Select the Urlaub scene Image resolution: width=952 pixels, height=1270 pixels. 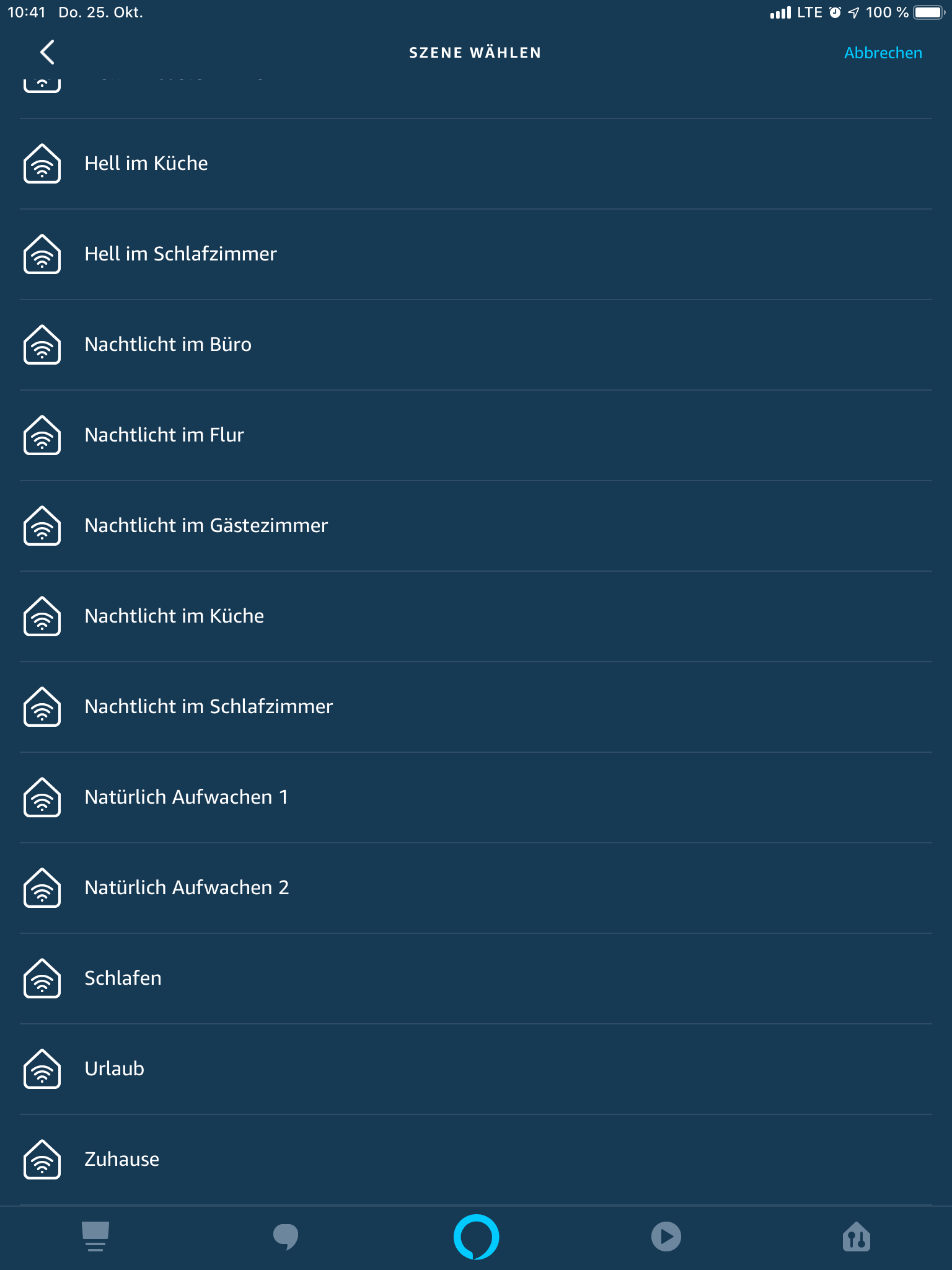115,1069
